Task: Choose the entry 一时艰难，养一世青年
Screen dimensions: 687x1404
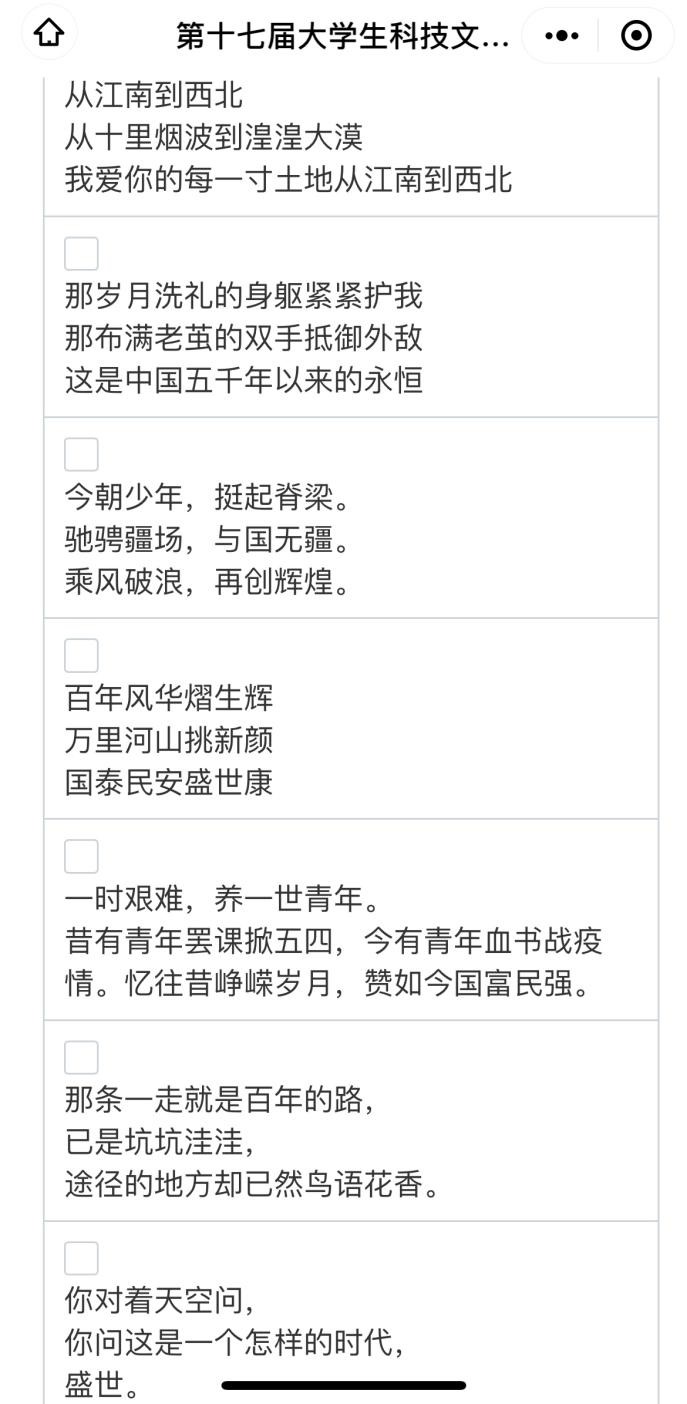Action: tap(81, 857)
